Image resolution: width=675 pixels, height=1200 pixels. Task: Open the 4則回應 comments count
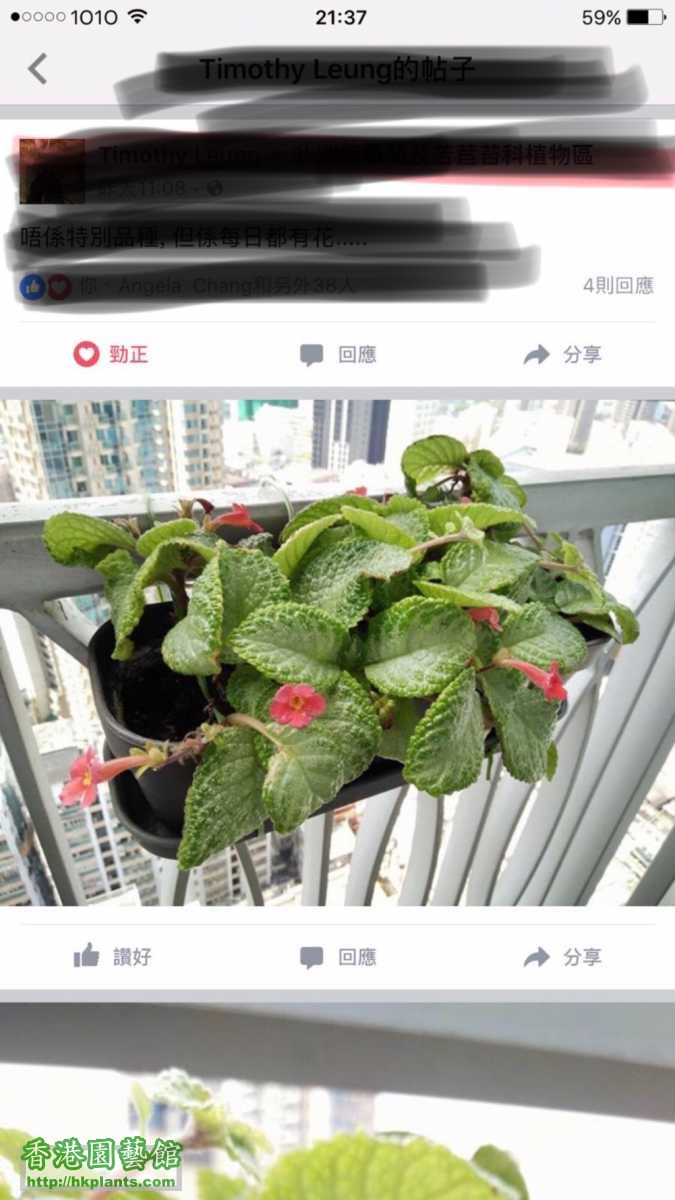click(618, 286)
